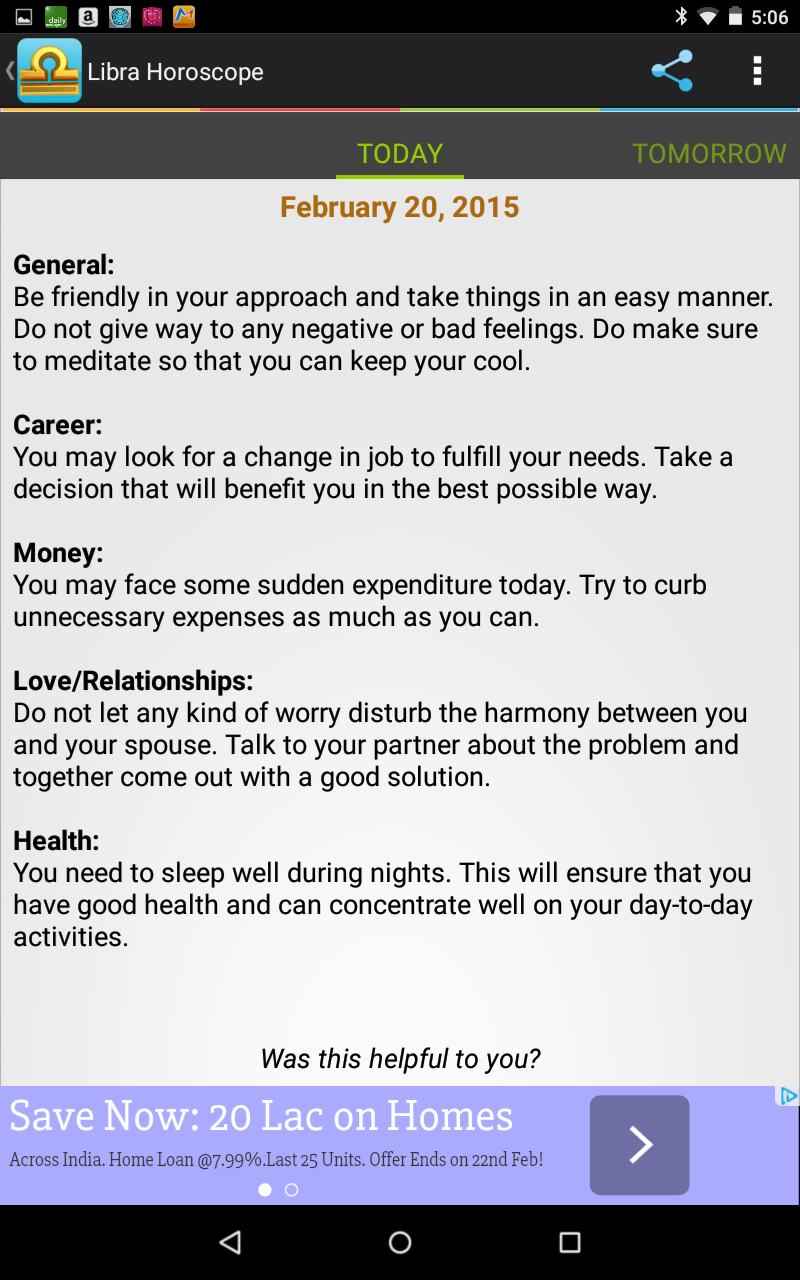Open the overflow menu in the action bar

tap(758, 71)
